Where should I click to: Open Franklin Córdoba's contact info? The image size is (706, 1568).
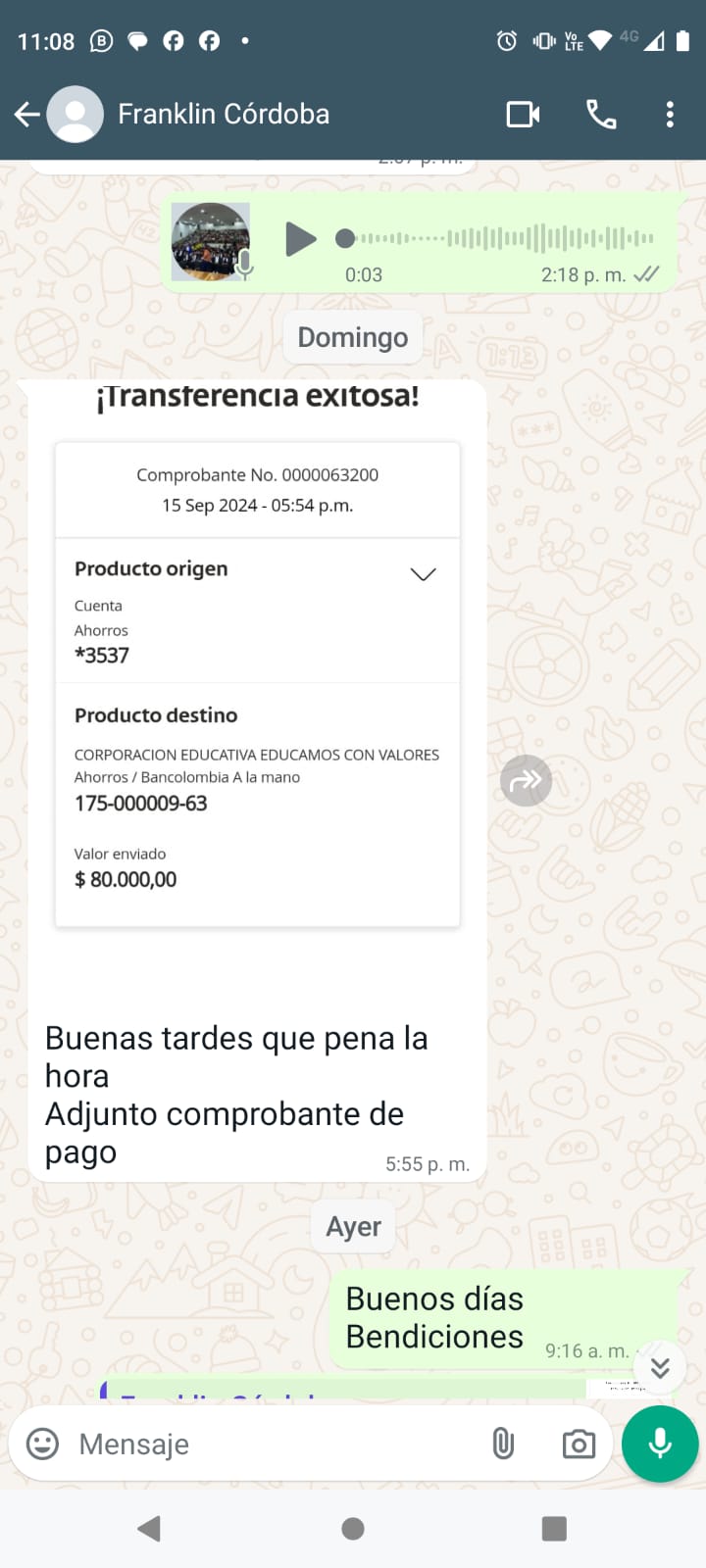point(224,115)
